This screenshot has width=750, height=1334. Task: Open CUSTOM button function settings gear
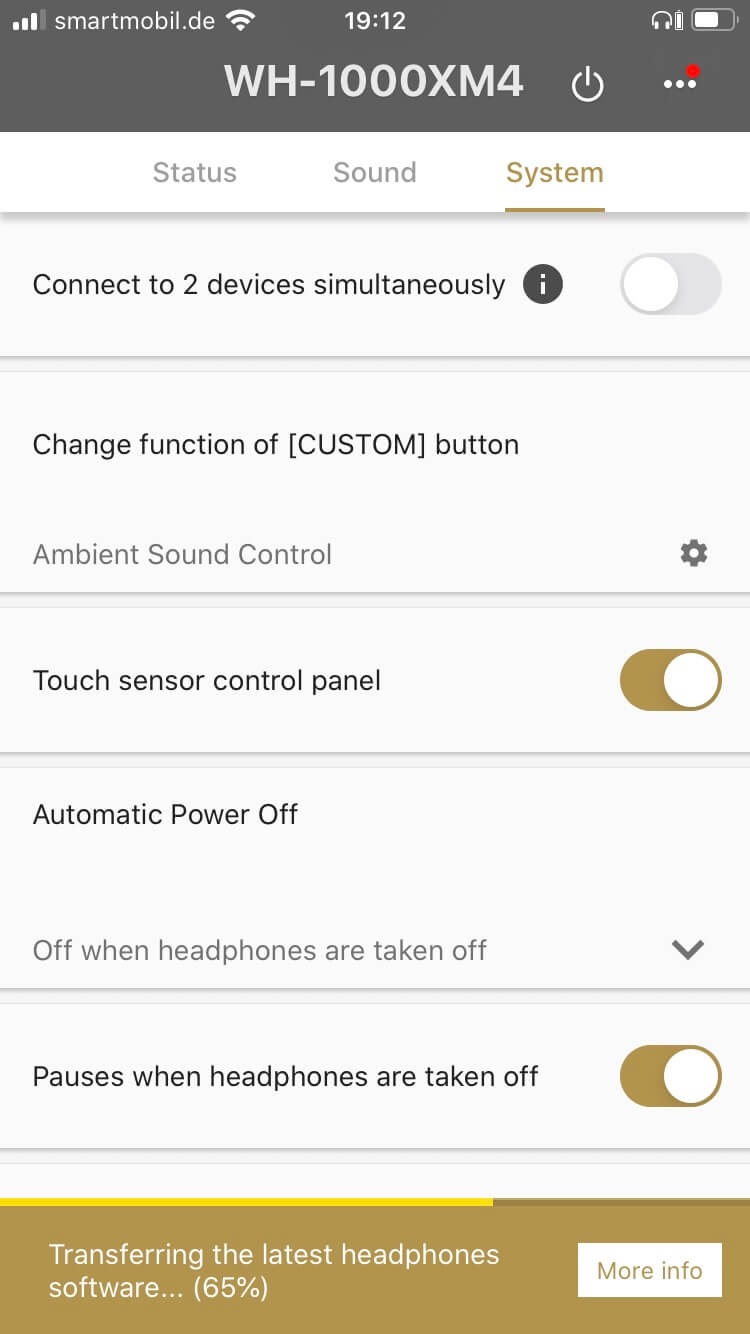(693, 553)
